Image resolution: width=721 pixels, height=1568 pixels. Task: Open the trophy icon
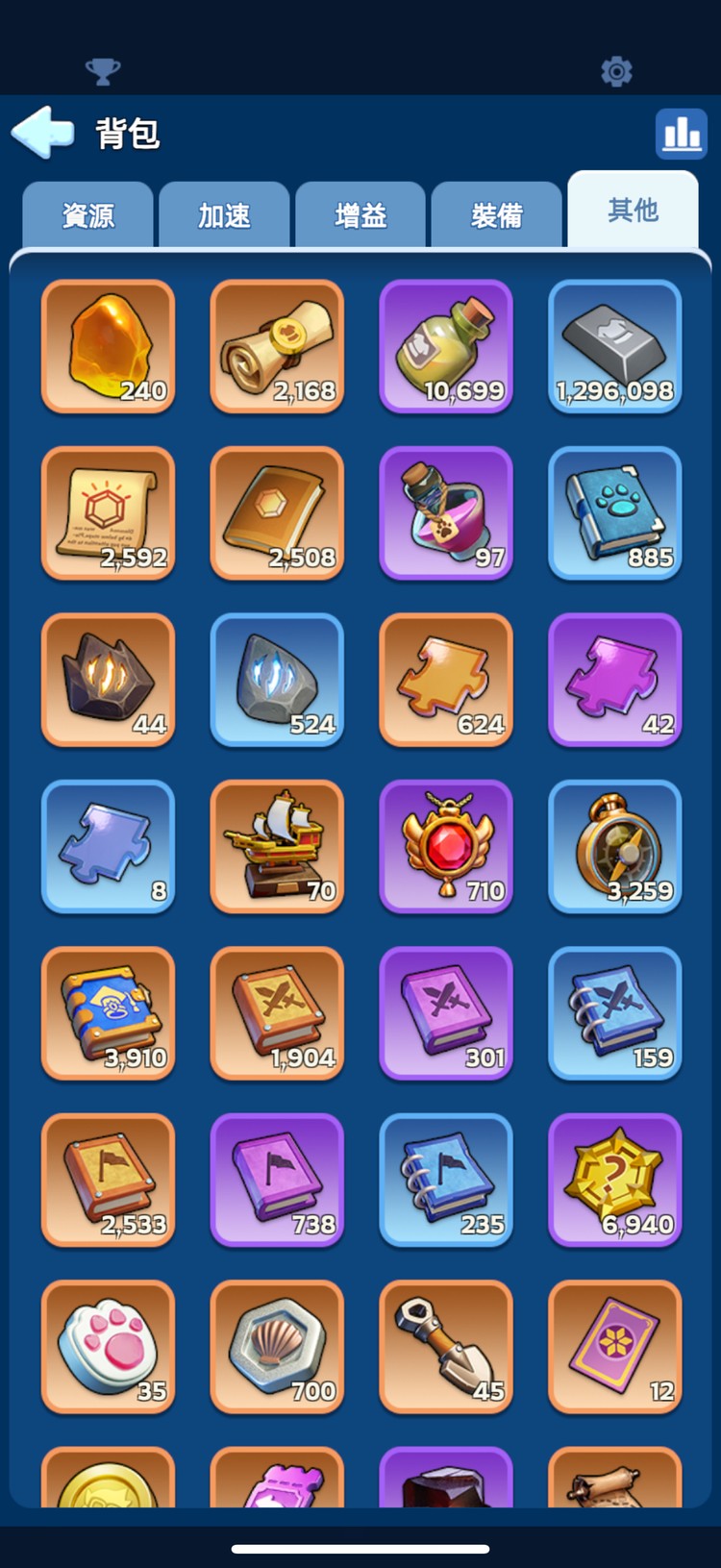[x=103, y=71]
